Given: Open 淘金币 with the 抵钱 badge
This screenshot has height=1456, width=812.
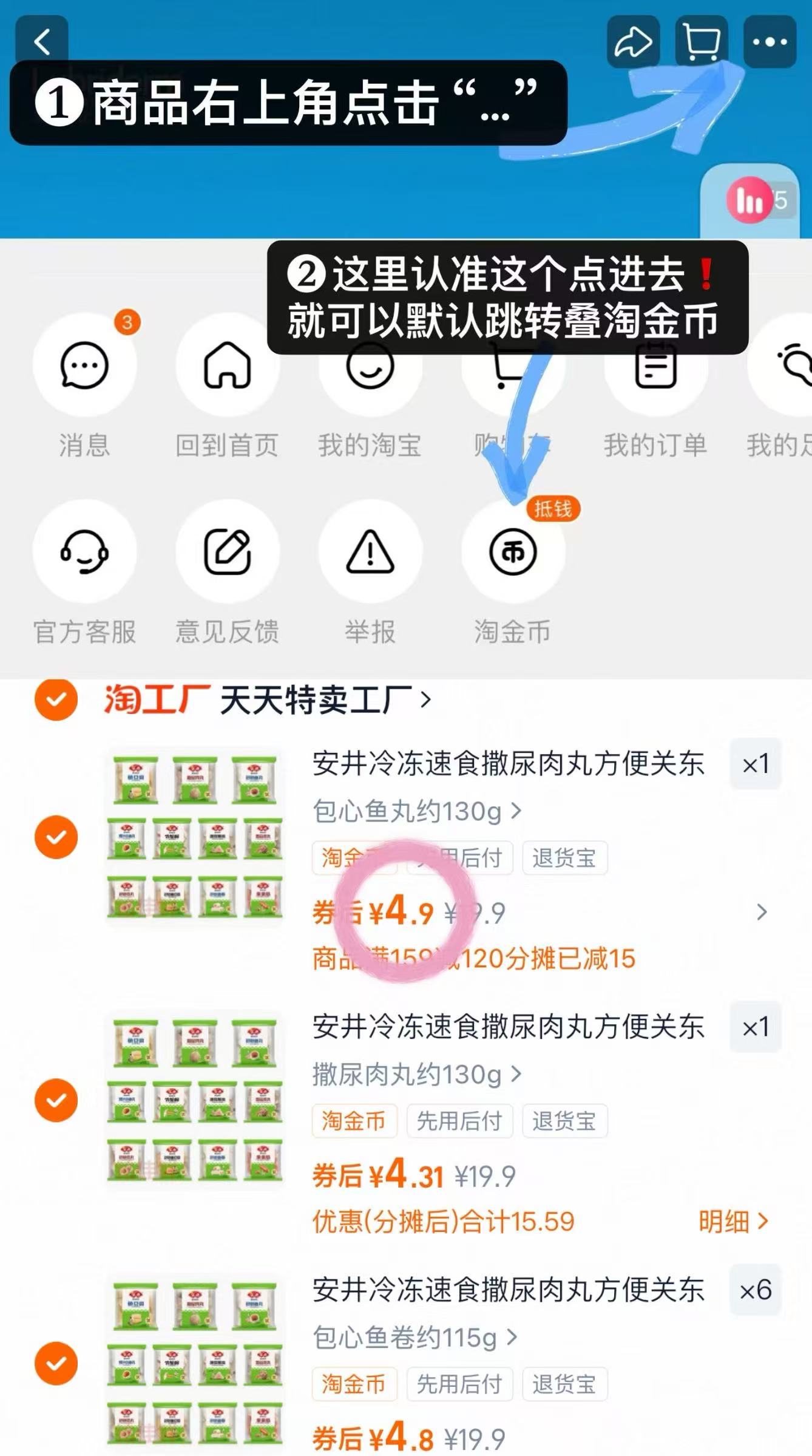Looking at the screenshot, I should tap(513, 551).
